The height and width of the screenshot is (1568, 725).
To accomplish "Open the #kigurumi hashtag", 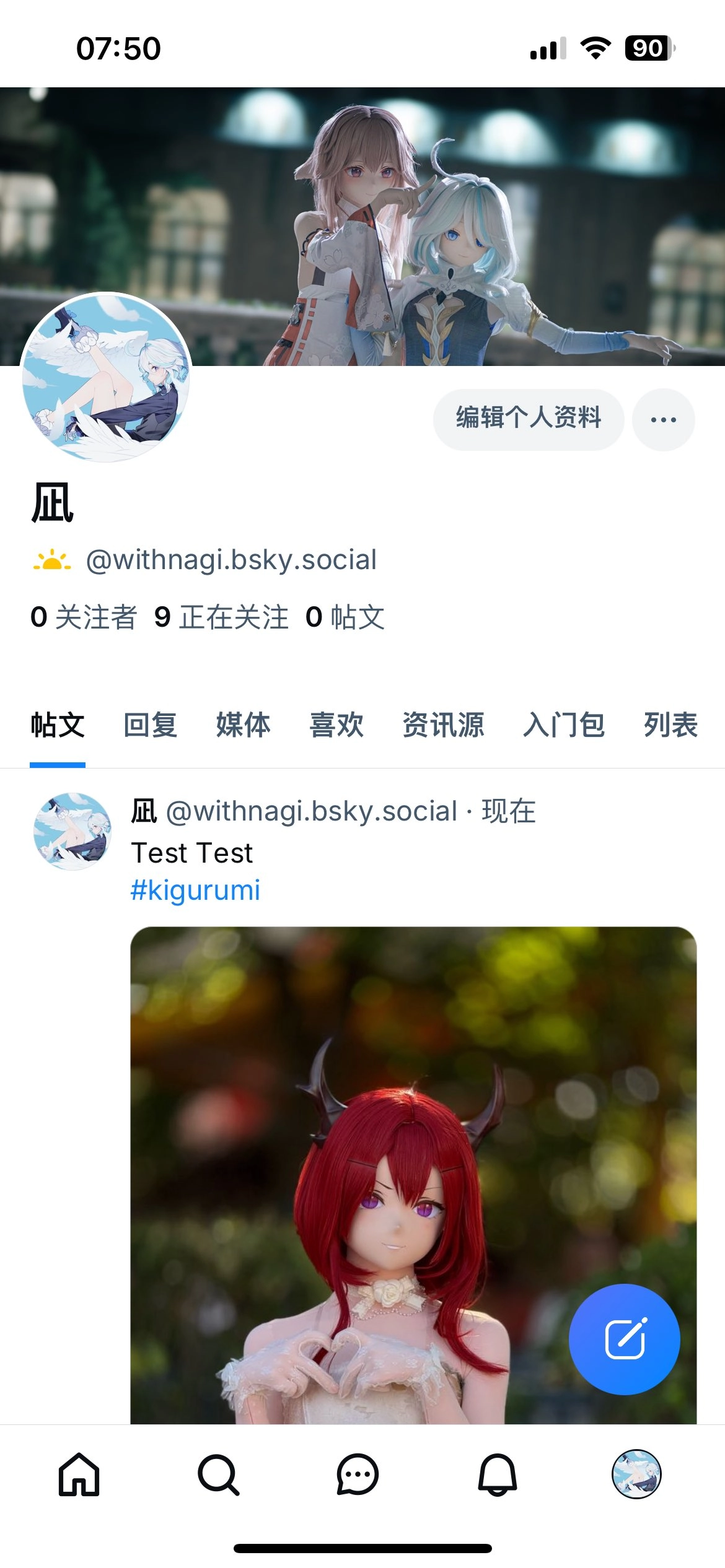I will click(195, 891).
